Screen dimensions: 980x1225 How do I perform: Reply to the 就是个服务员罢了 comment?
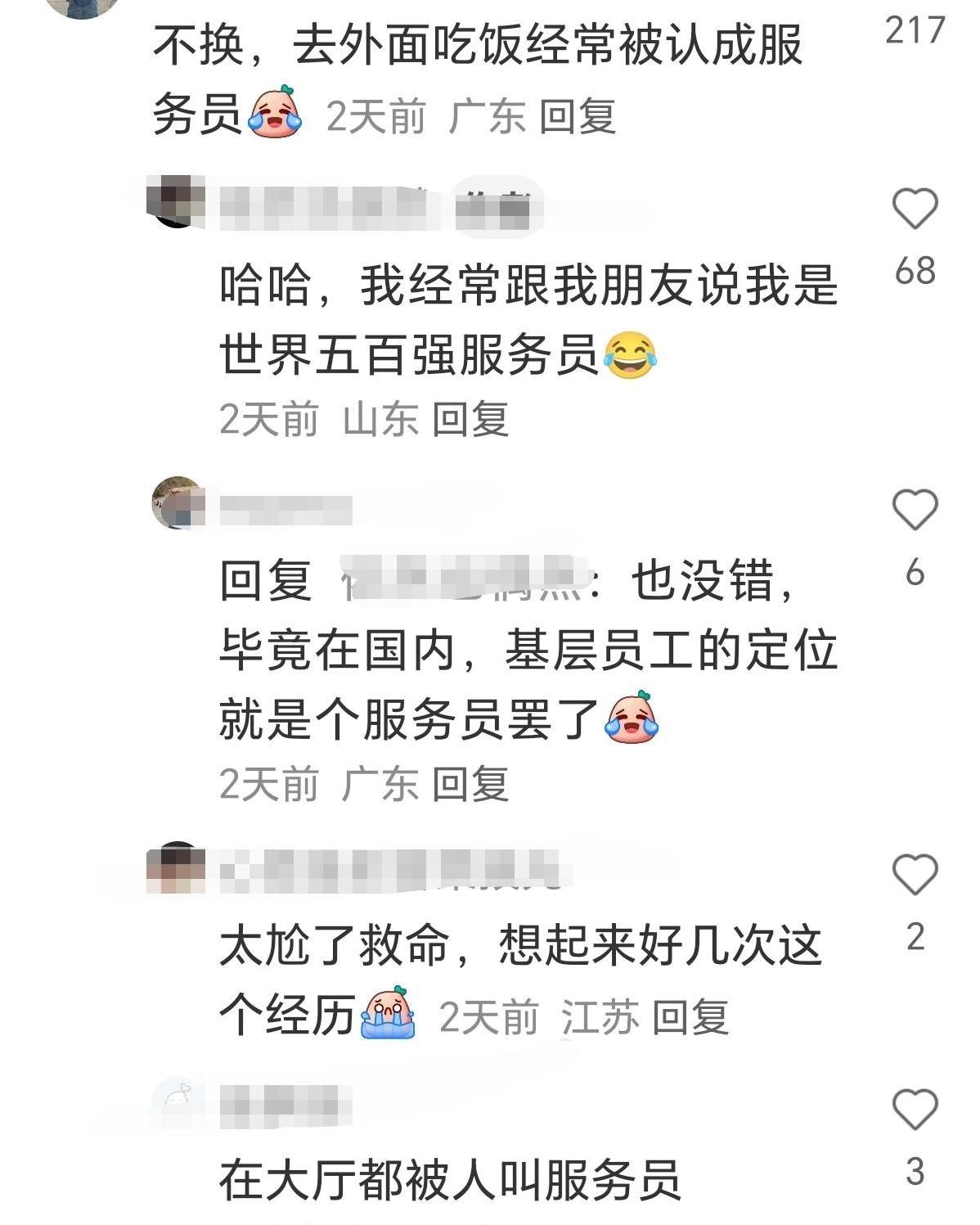point(470,784)
